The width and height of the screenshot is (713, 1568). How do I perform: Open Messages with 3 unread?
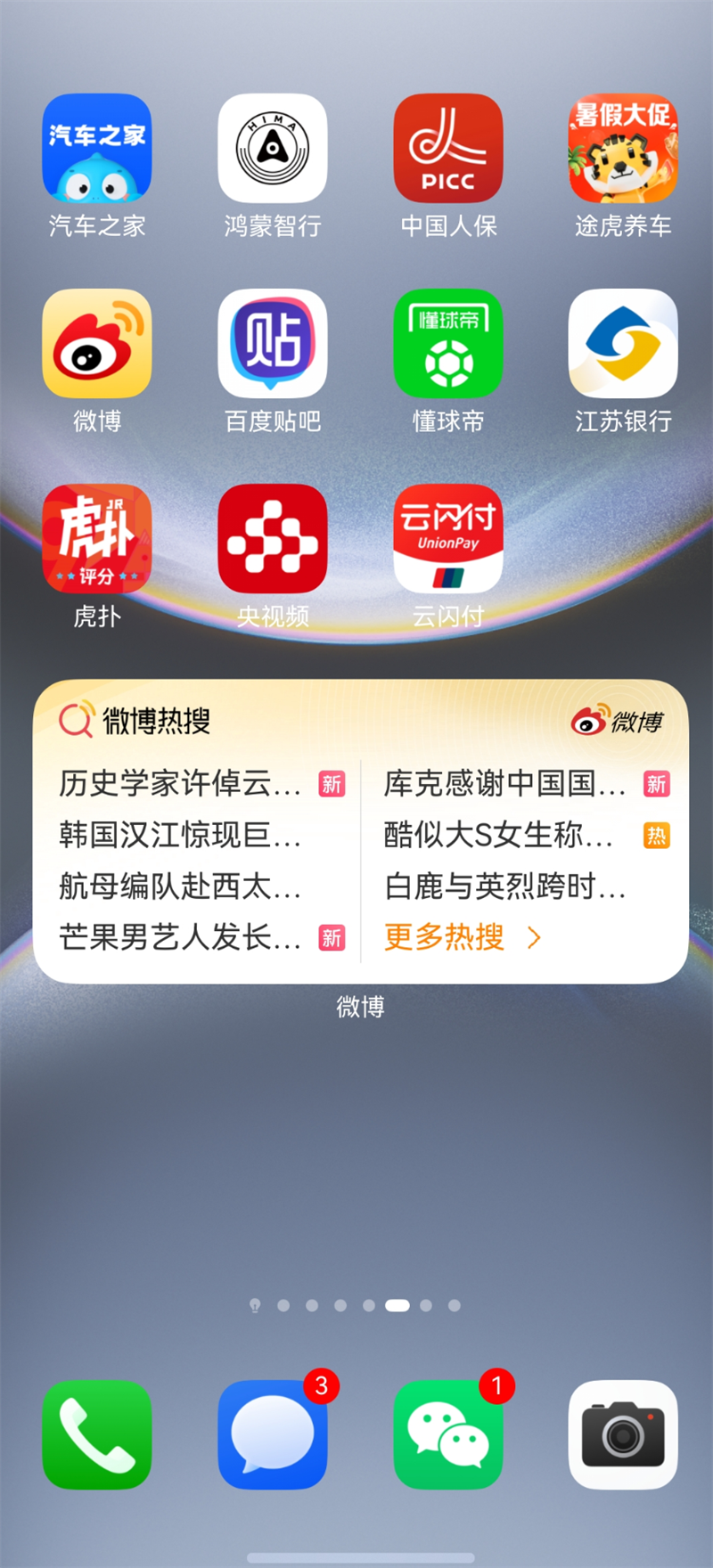[272, 1434]
